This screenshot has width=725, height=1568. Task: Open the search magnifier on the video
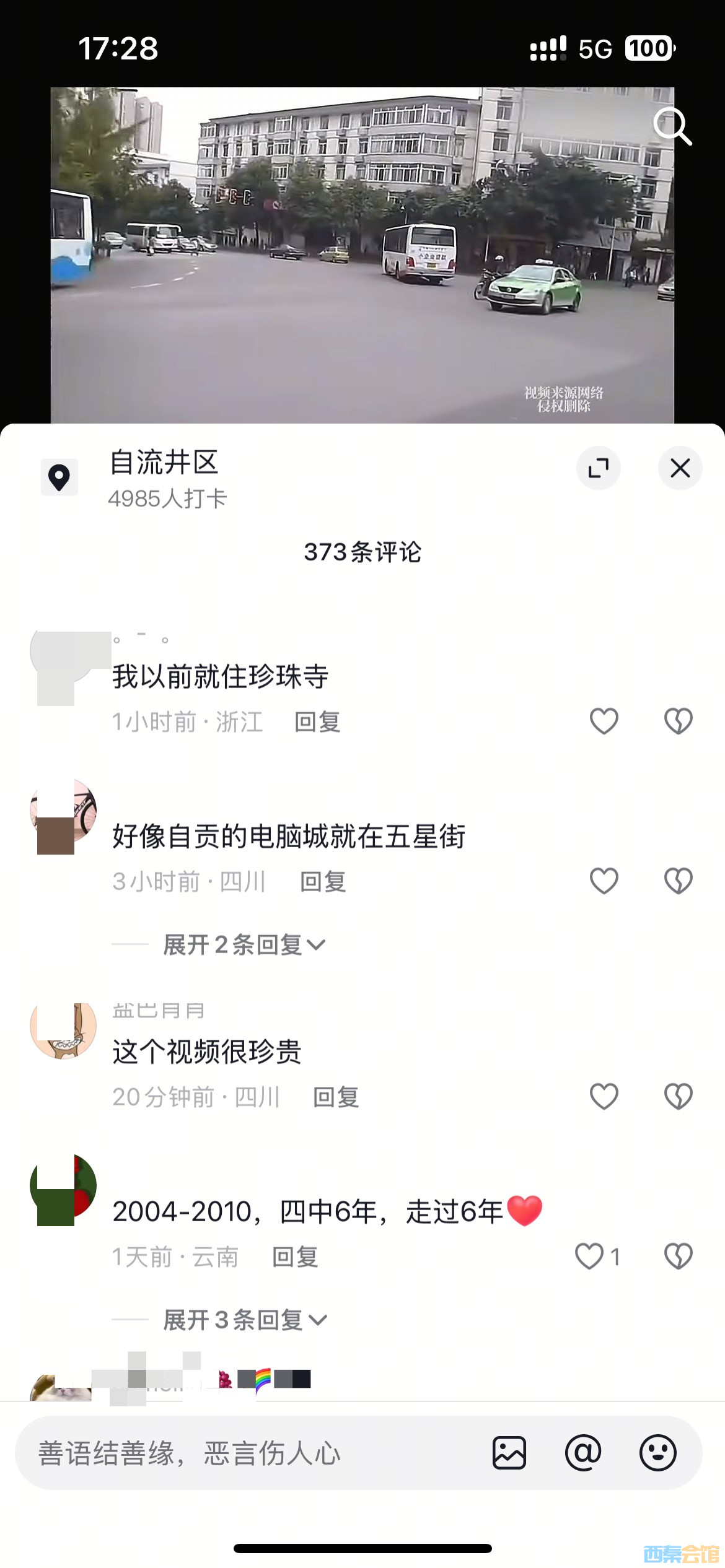click(x=673, y=127)
